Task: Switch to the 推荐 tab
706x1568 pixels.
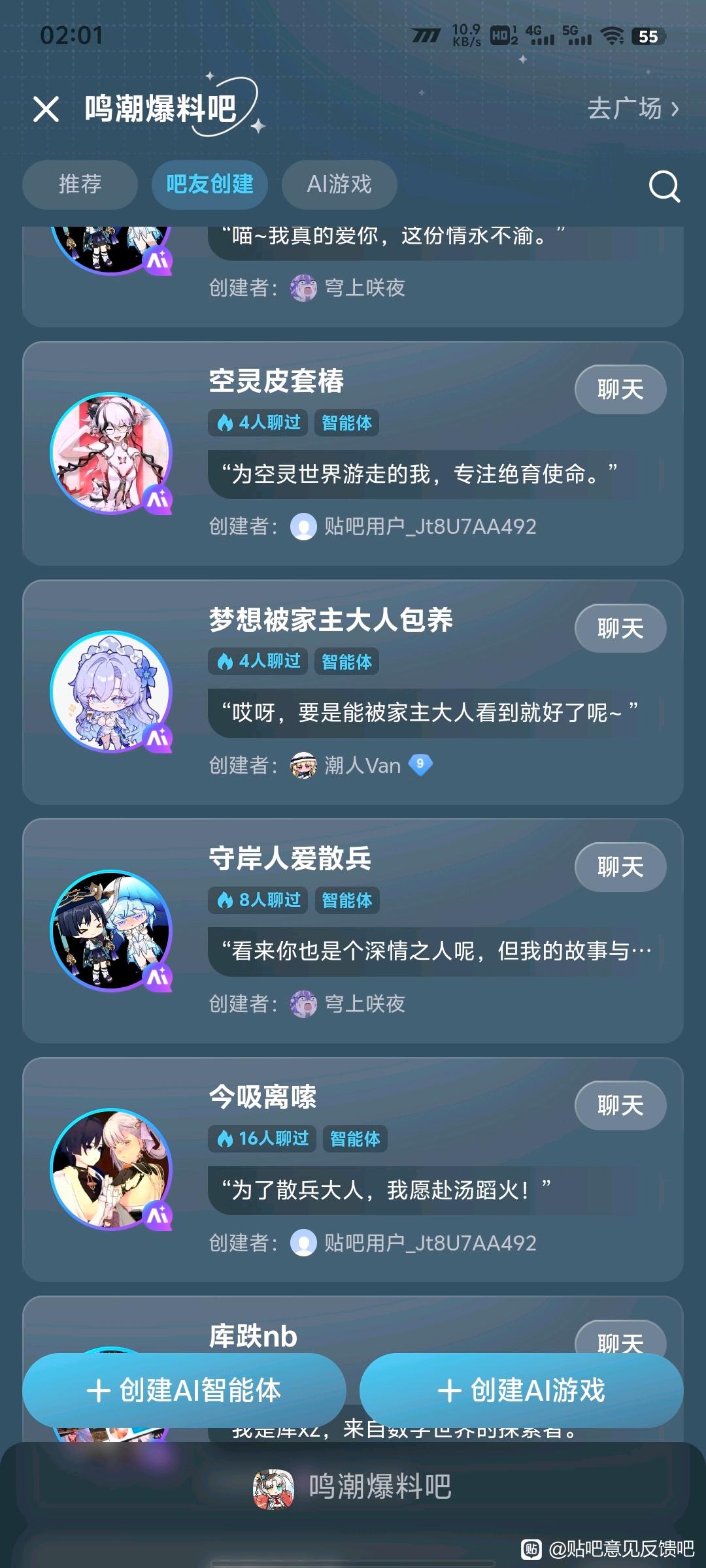Action: pos(80,184)
